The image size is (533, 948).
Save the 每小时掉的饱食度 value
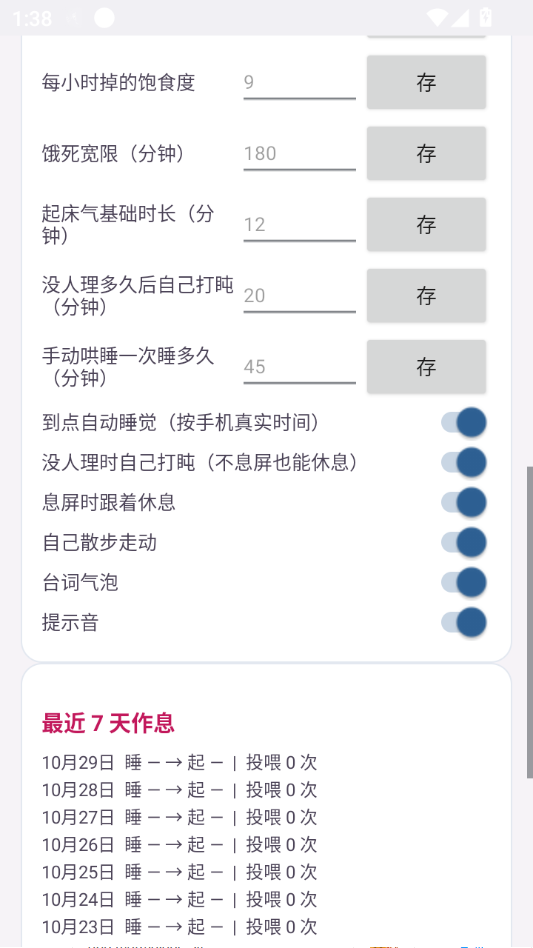pyautogui.click(x=426, y=82)
